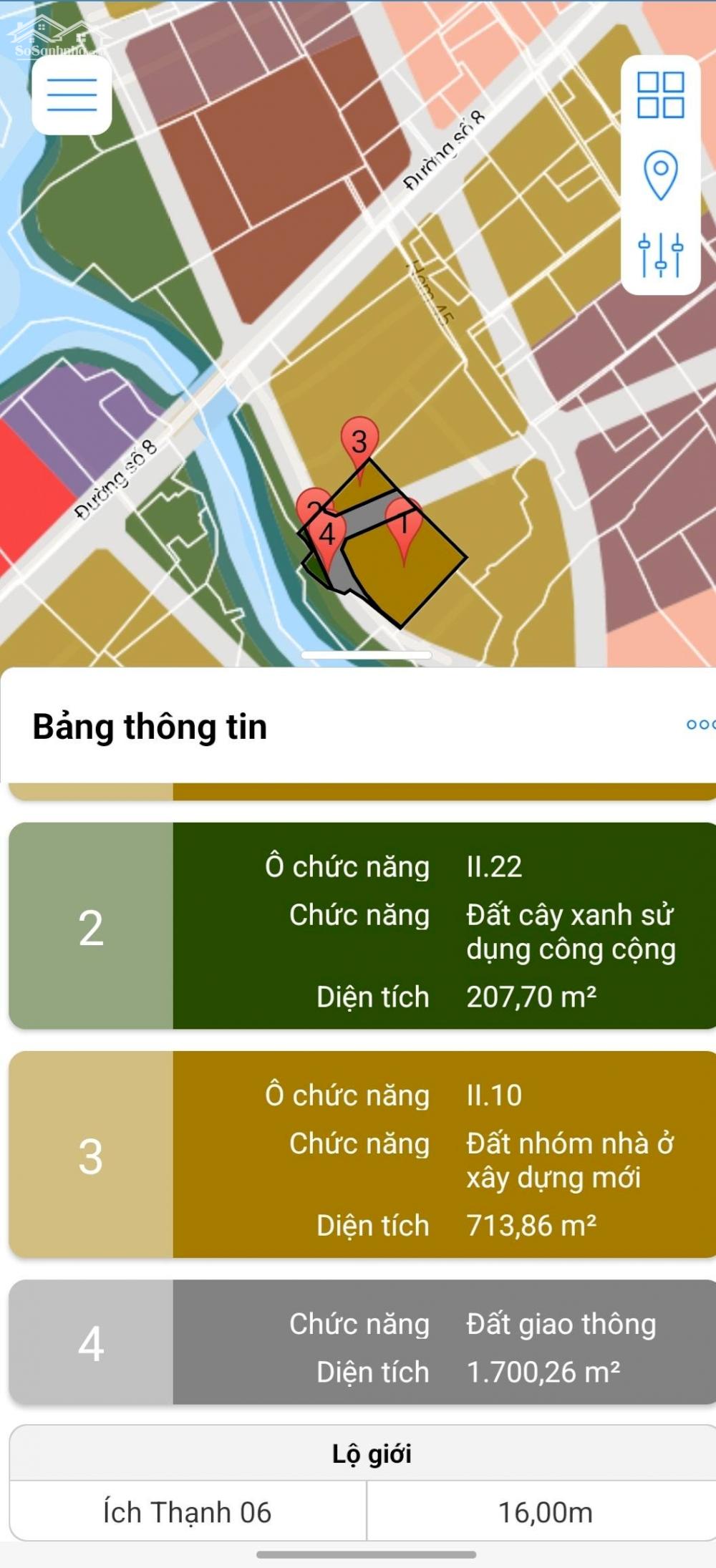Image resolution: width=716 pixels, height=1568 pixels.
Task: Open the grid layers button
Action: (660, 95)
